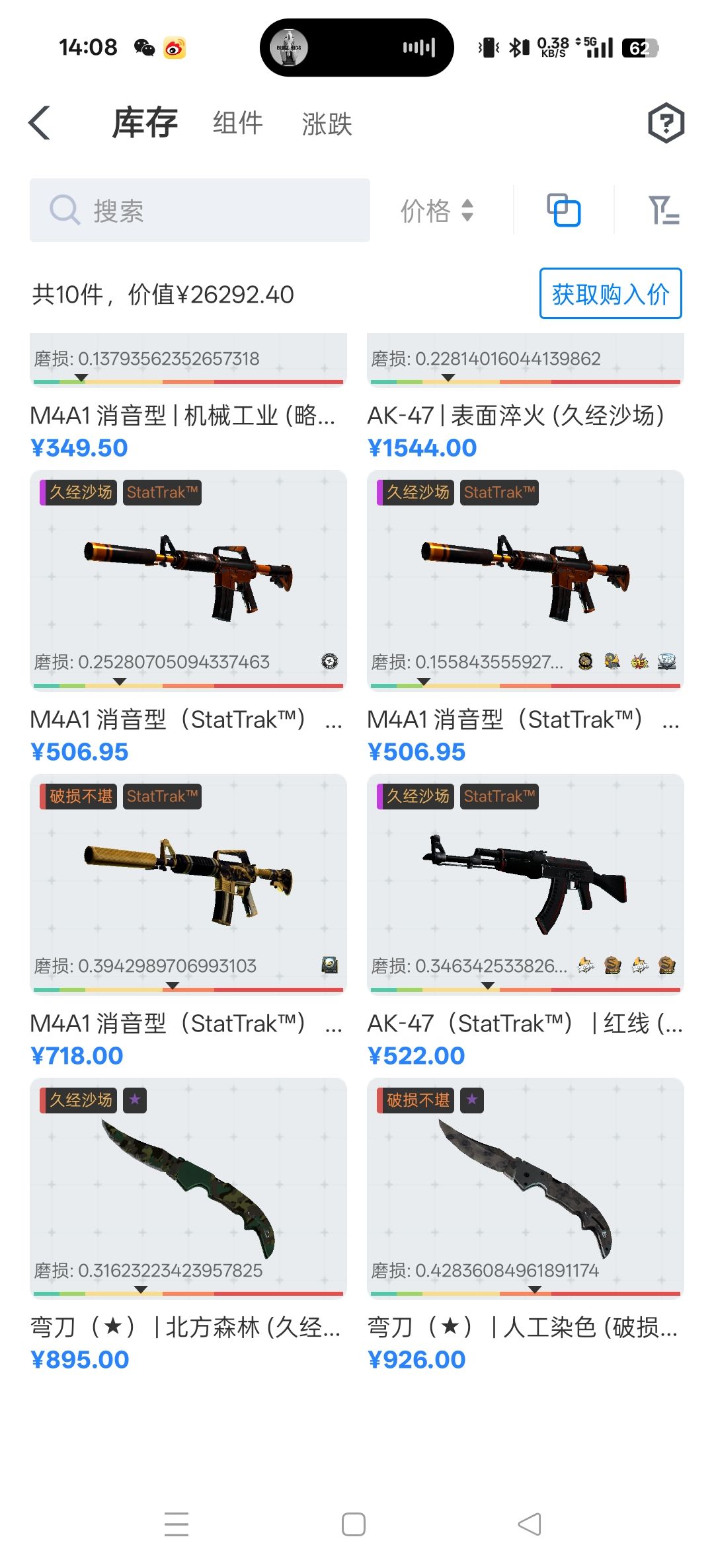Switch to the 组件 tab
The height and width of the screenshot is (1568, 714).
point(237,124)
